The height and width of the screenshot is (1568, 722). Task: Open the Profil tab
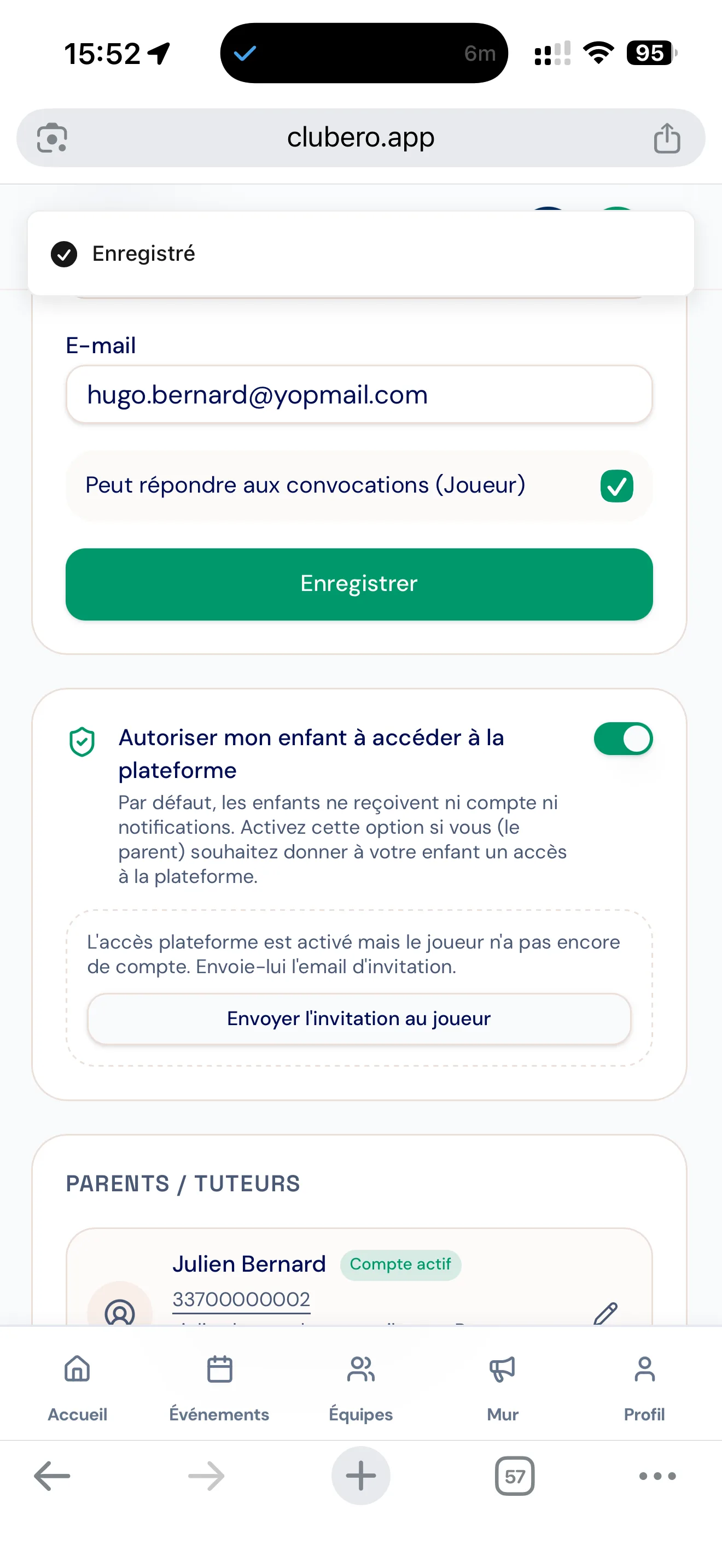click(644, 1387)
